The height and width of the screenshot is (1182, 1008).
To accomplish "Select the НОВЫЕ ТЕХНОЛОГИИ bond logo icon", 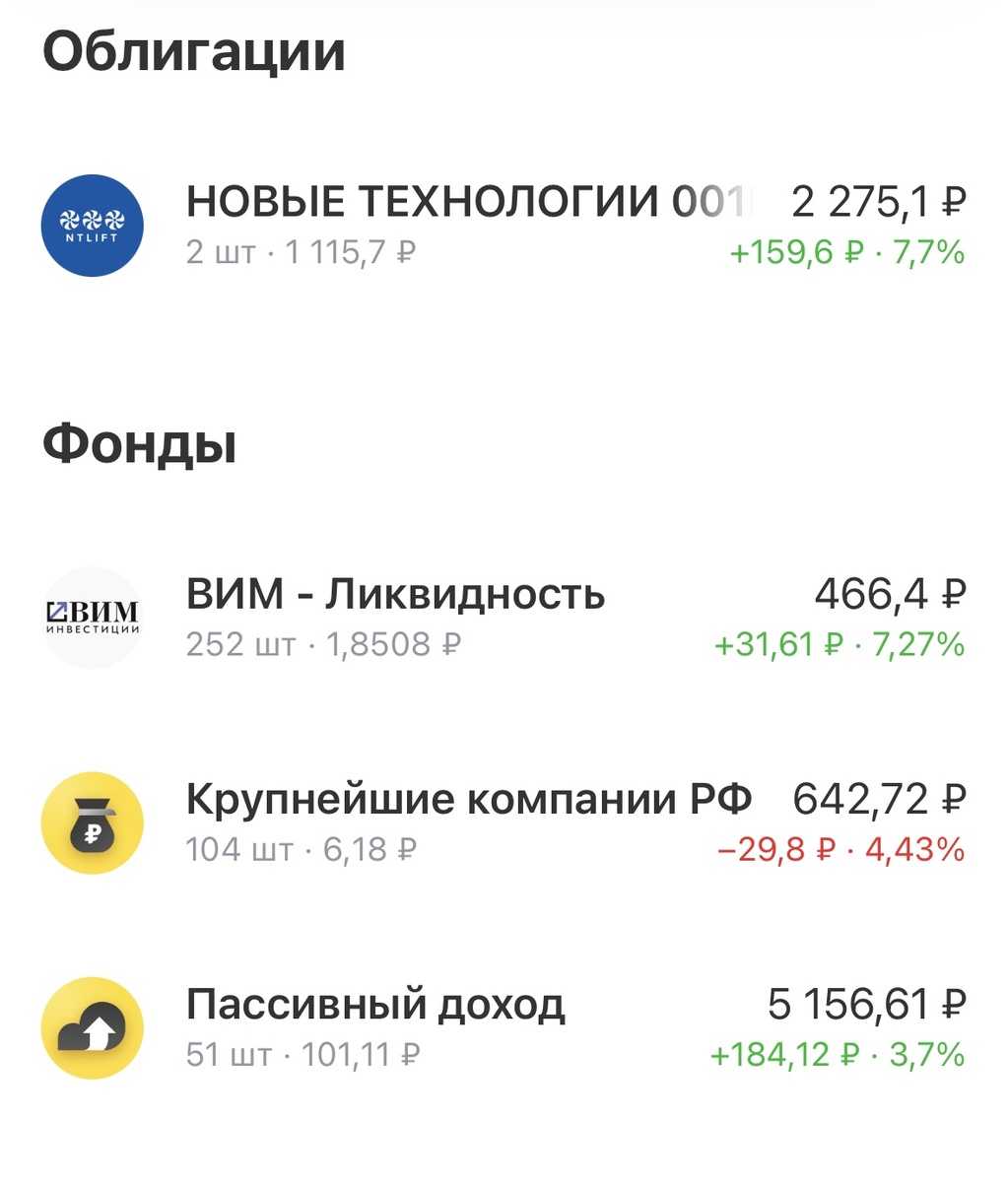I will (x=92, y=225).
